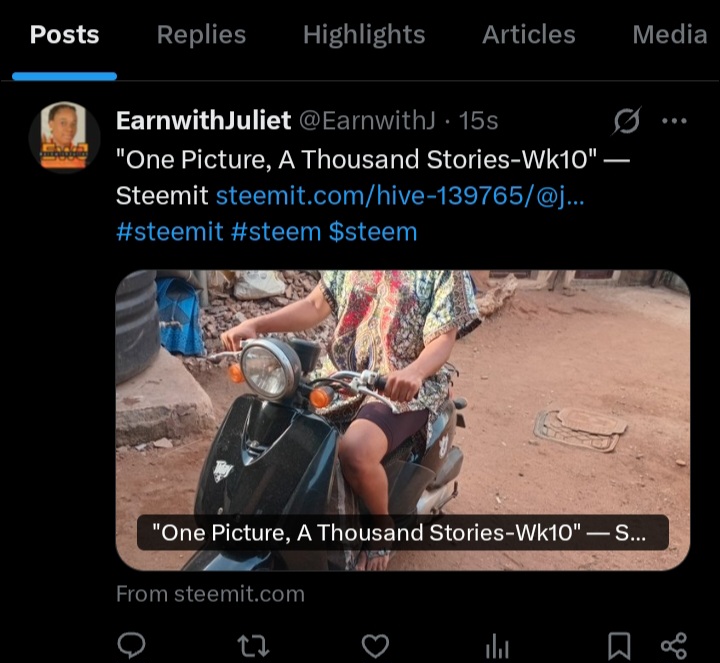The image size is (720, 663).
Task: Tap the Grok icon on the post
Action: 626,121
